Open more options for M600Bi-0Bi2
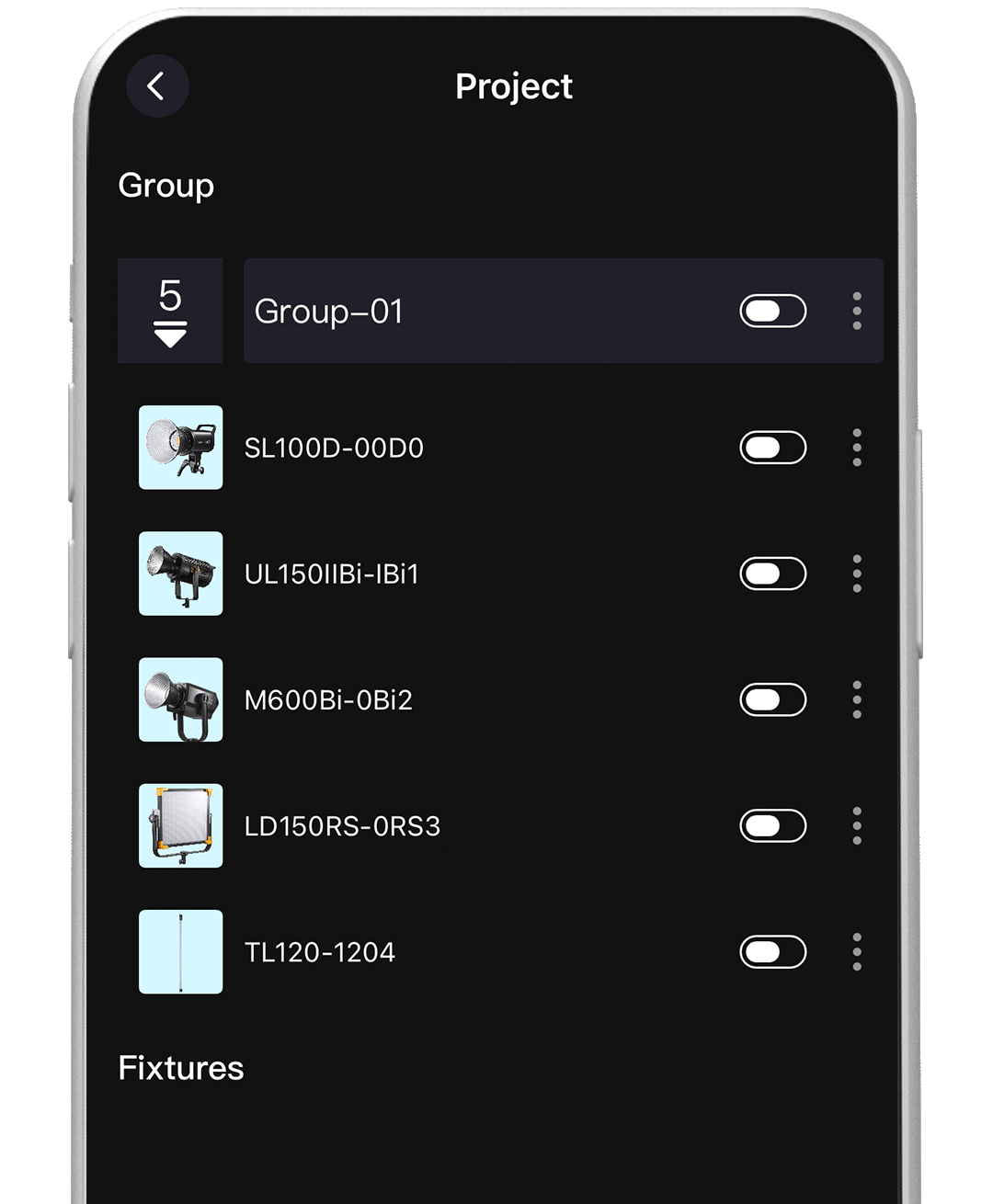This screenshot has height=1204, width=993. click(857, 700)
